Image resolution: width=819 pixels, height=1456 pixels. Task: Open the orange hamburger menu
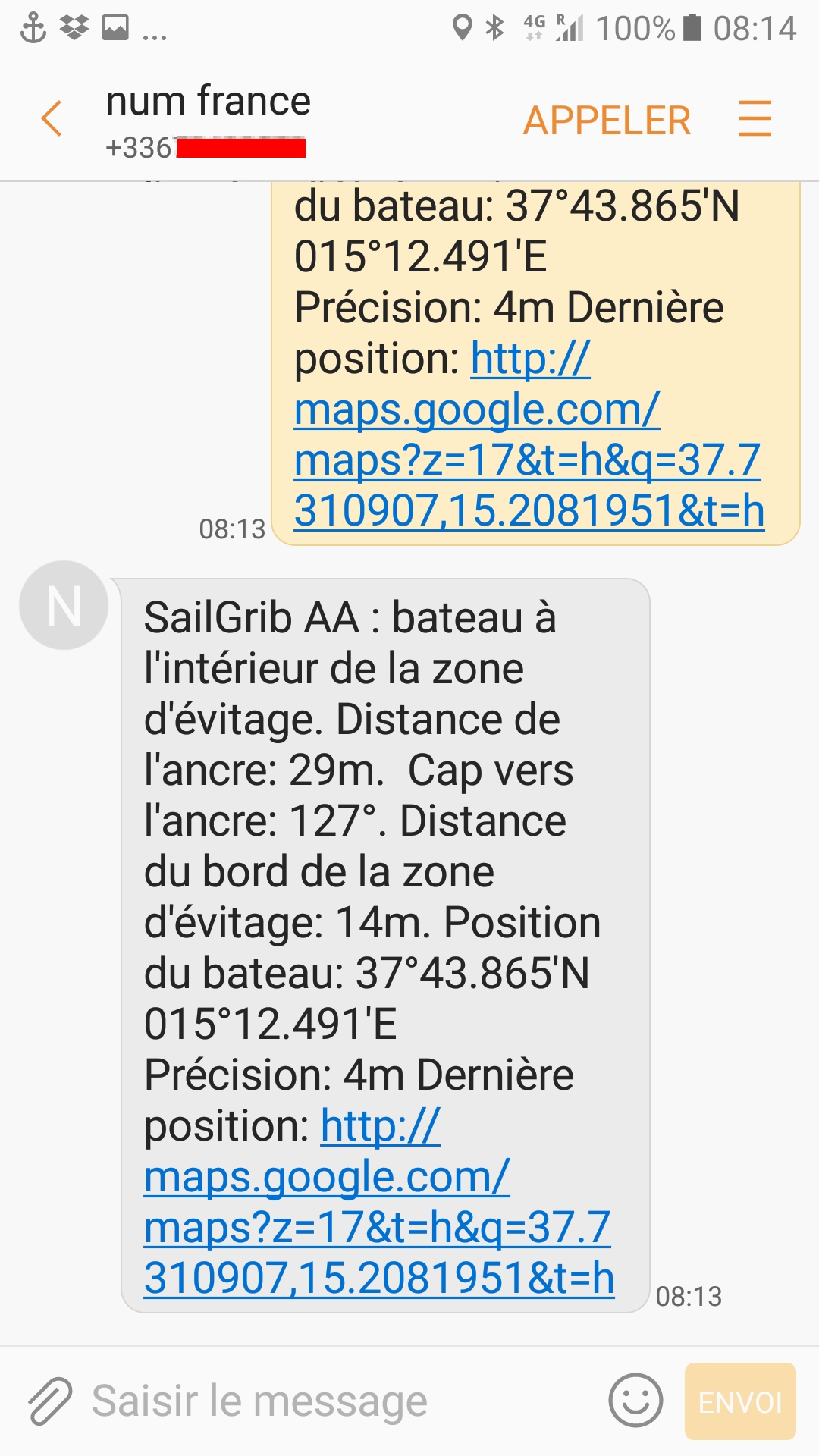click(x=755, y=119)
